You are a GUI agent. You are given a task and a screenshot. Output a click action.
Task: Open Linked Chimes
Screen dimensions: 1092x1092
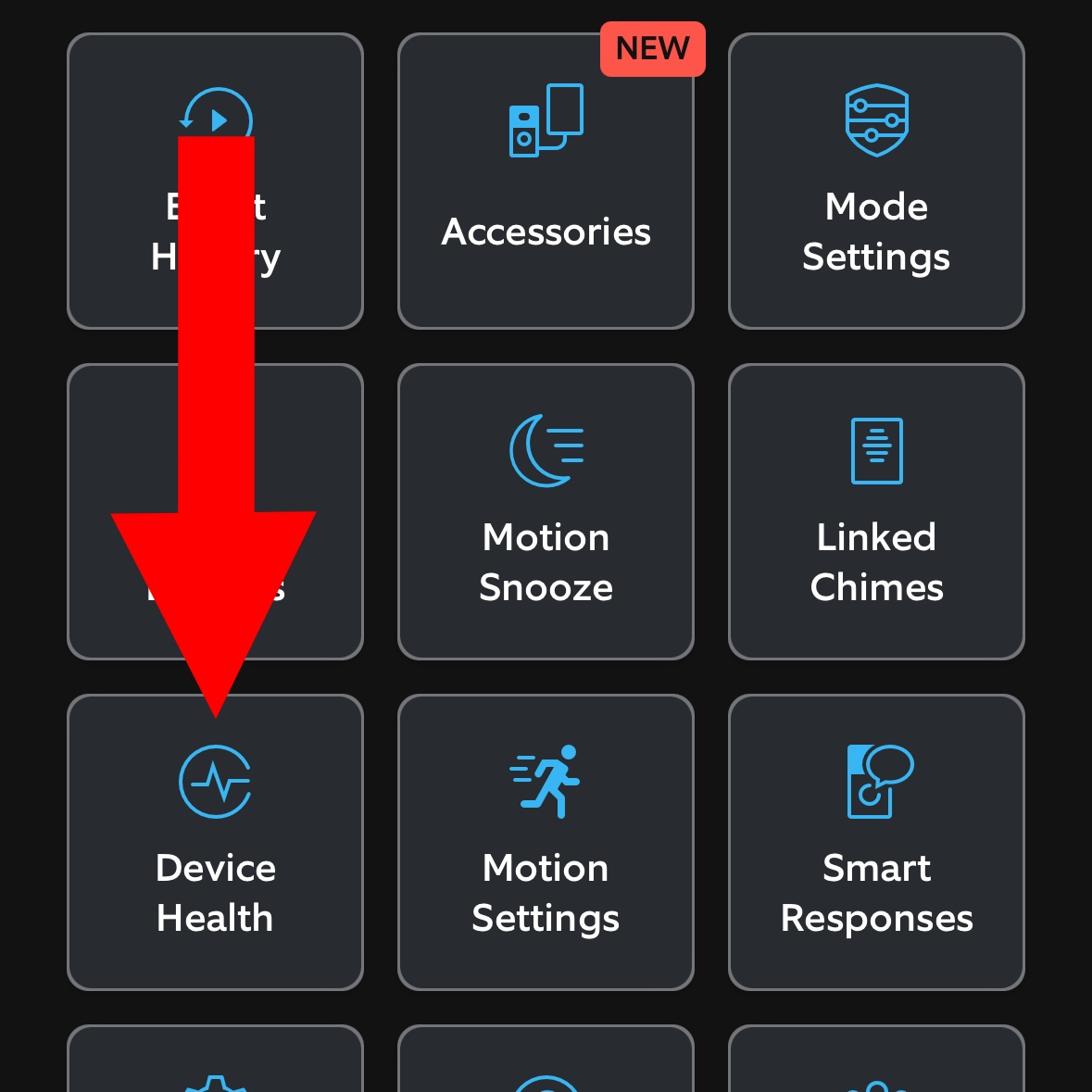(x=876, y=512)
